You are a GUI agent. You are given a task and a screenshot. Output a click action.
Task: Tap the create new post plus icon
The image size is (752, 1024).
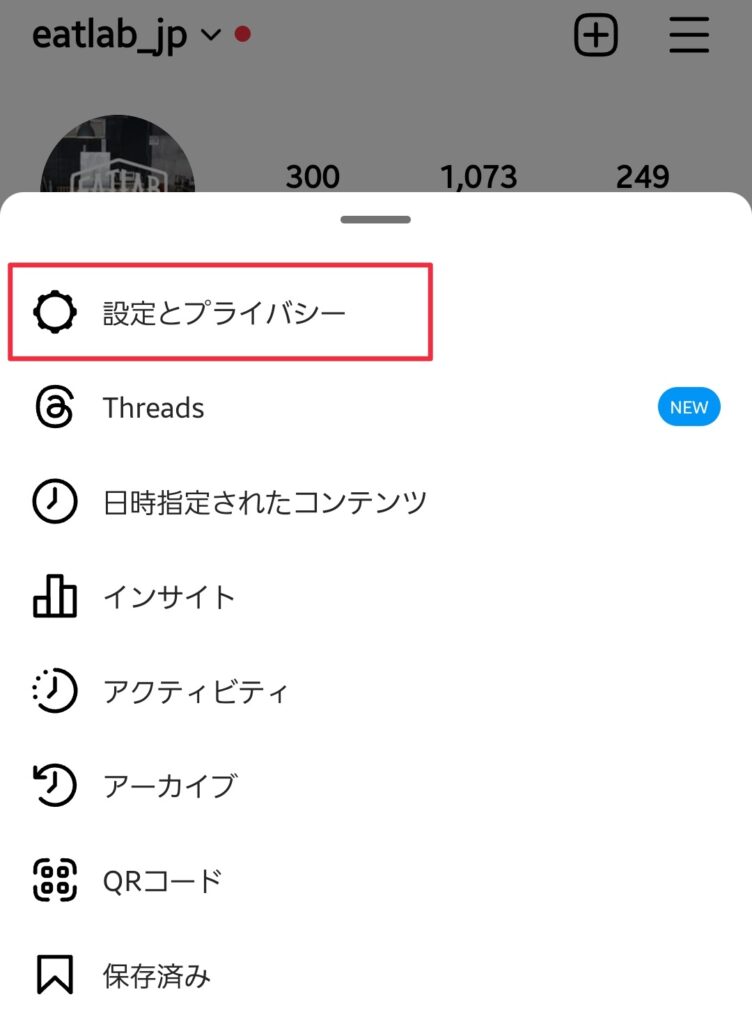[595, 36]
